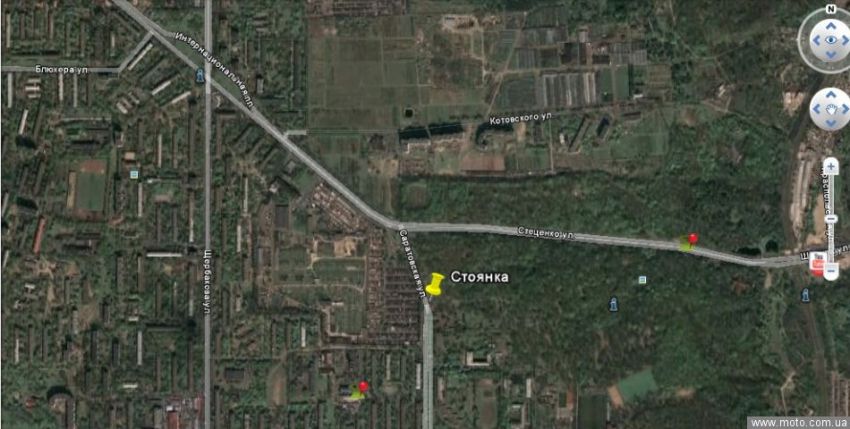Tap the north N marker on the compass ring

831,9
